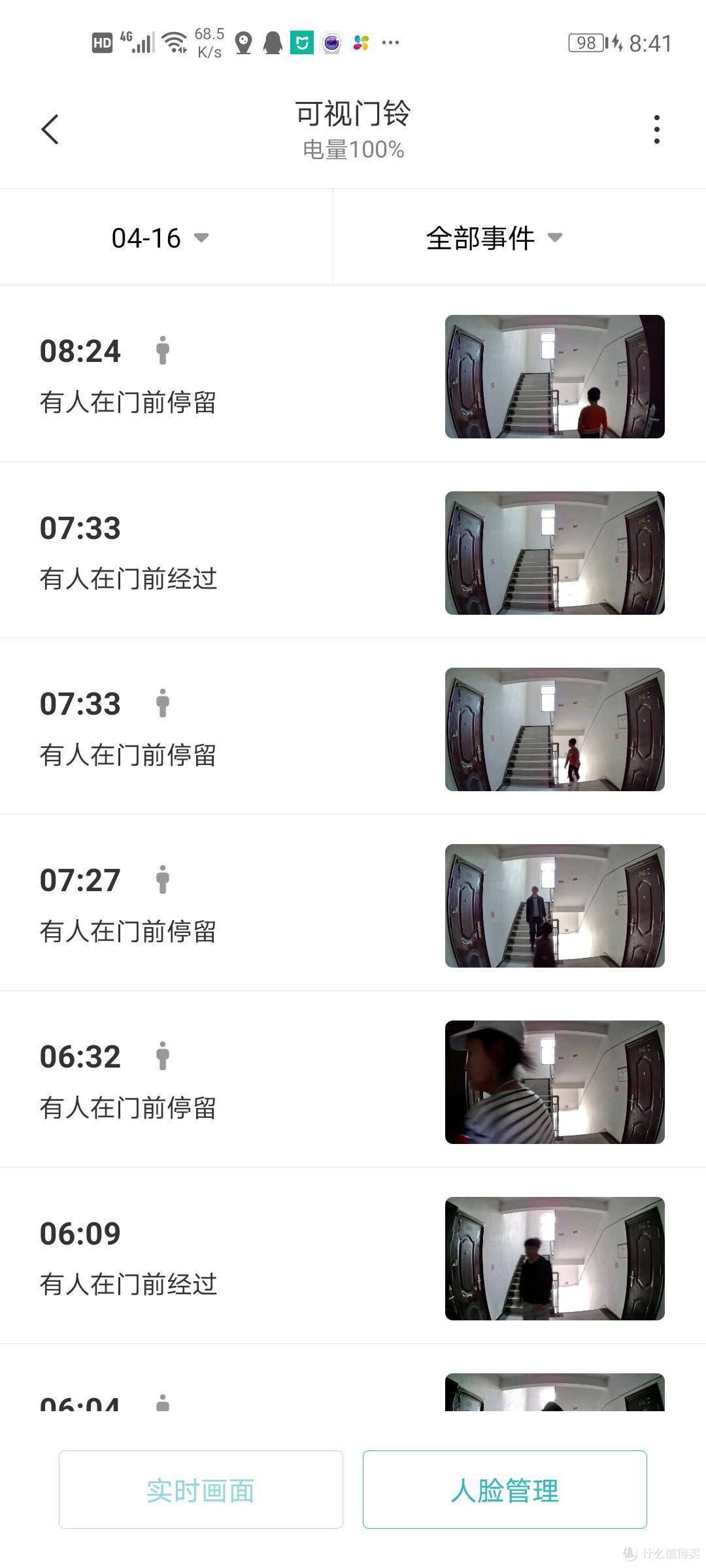The height and width of the screenshot is (1568, 706).
Task: Open 人脸管理 face management
Action: (x=505, y=1490)
